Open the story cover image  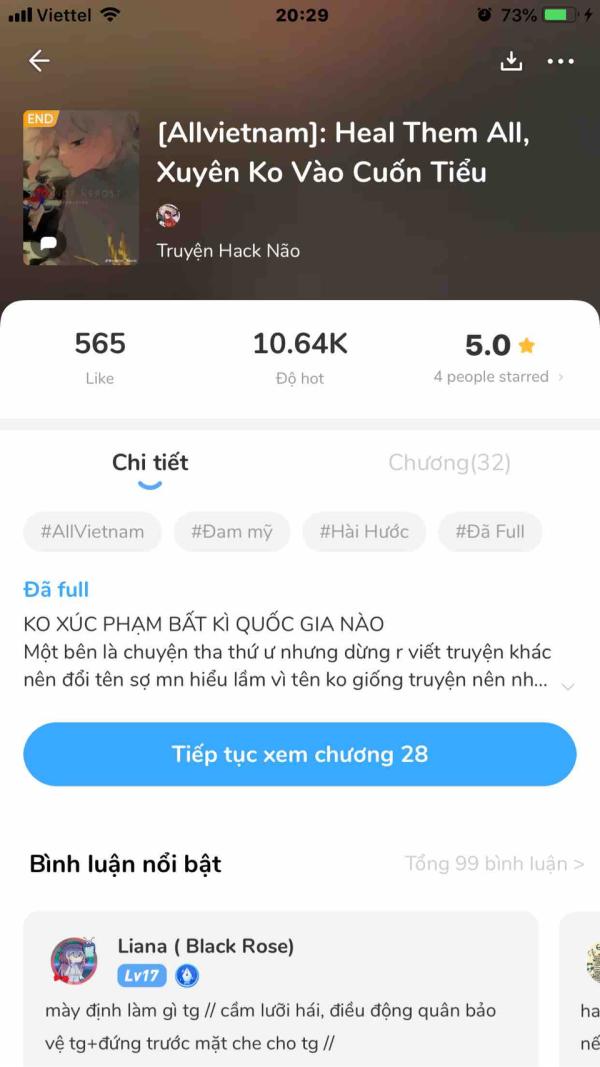[81, 187]
